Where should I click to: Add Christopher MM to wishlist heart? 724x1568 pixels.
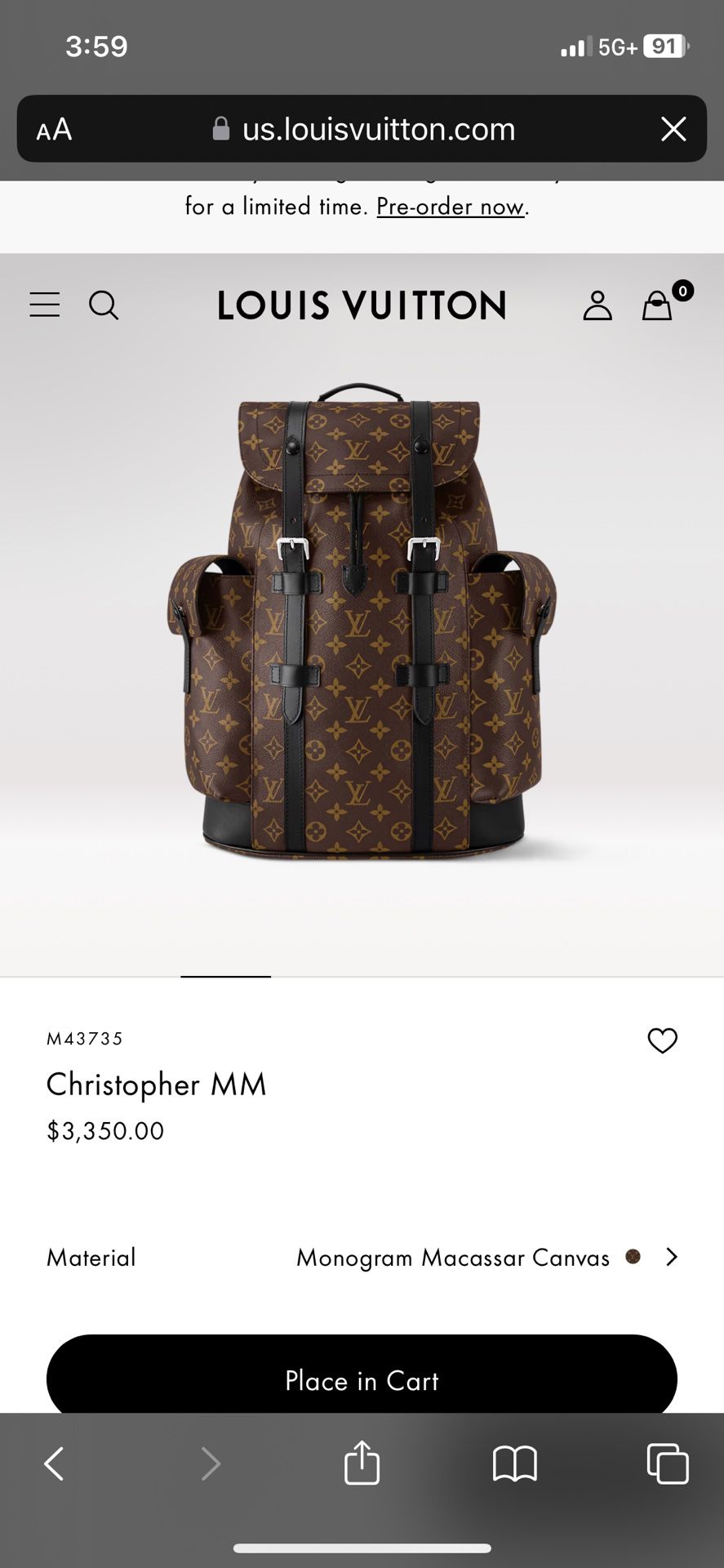[663, 1041]
